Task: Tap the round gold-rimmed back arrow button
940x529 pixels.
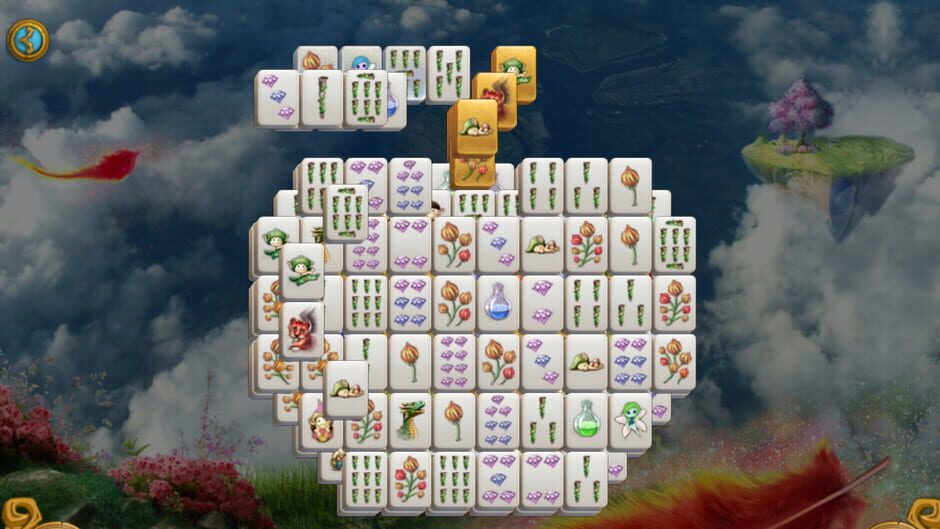Action: (x=27, y=40)
